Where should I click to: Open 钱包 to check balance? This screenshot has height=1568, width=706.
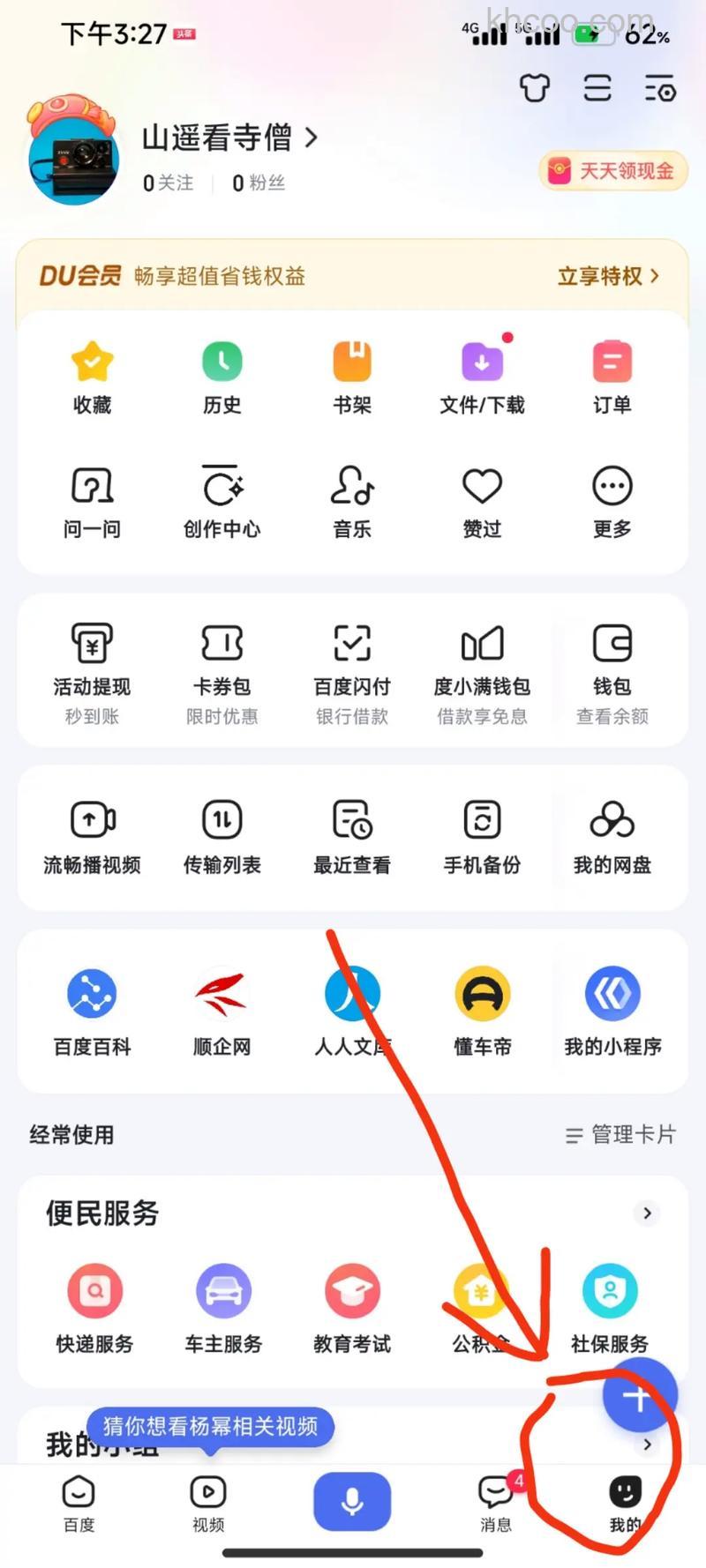click(612, 670)
